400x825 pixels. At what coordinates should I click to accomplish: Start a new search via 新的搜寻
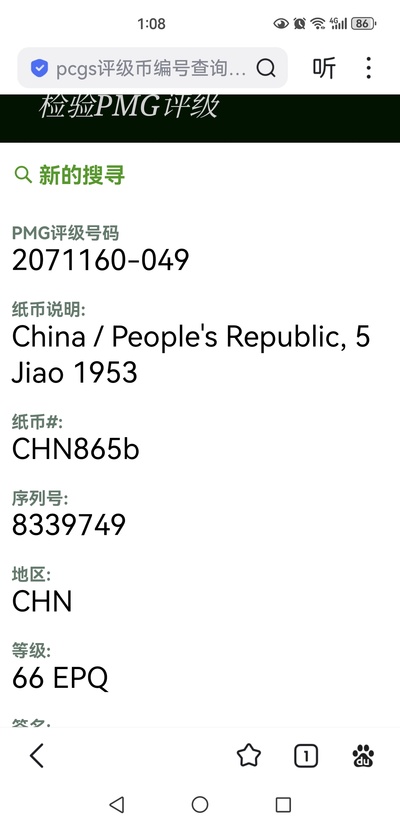pos(69,175)
